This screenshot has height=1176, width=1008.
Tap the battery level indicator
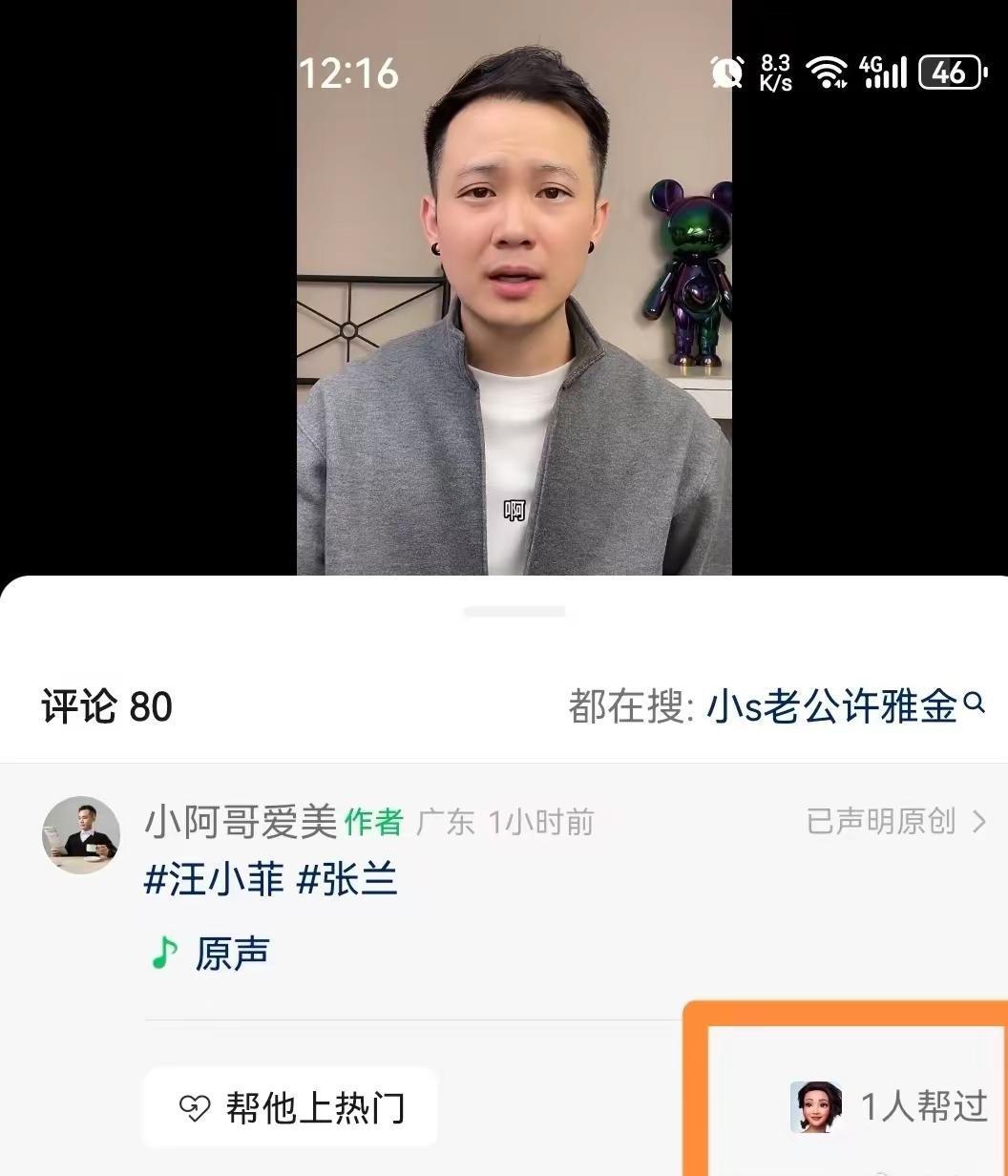click(x=948, y=73)
